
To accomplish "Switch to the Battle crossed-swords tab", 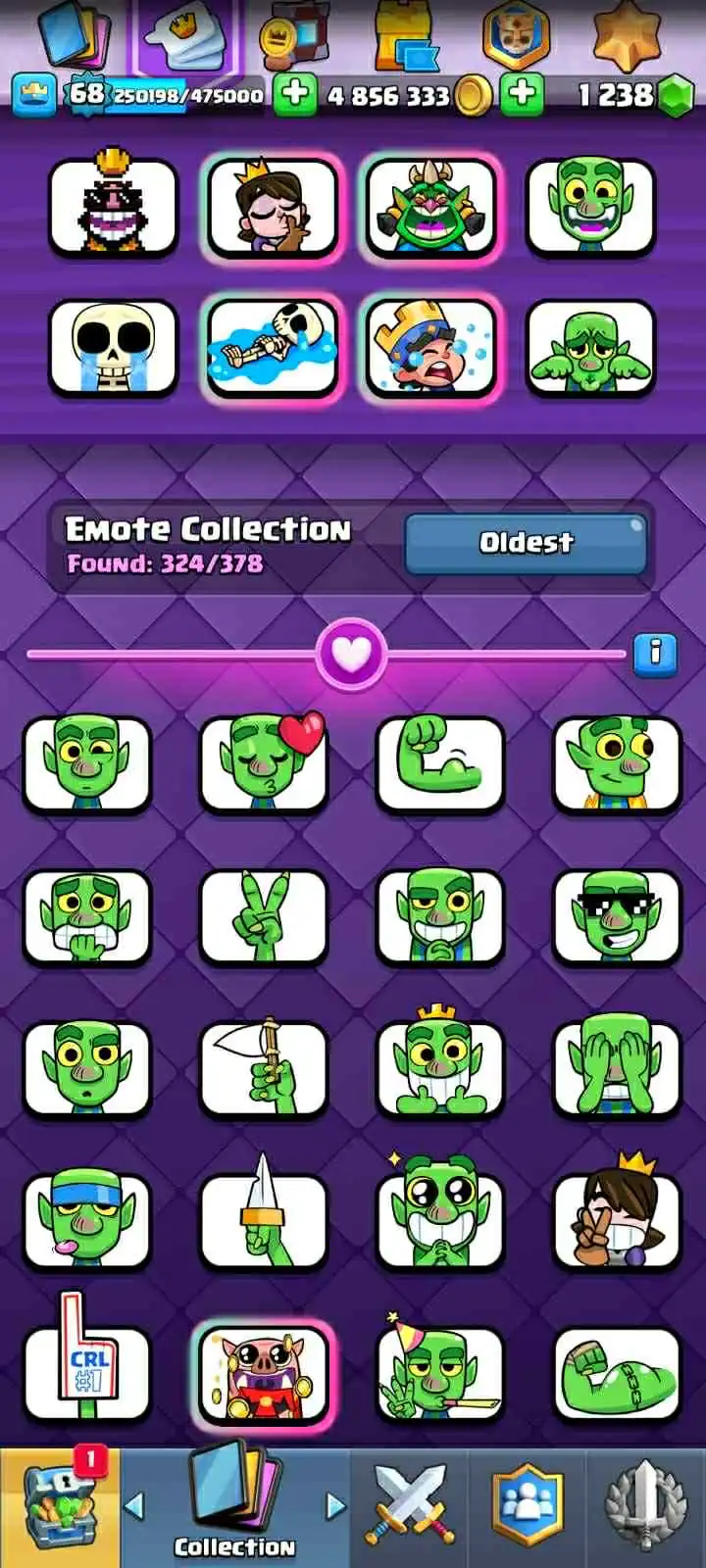I will (410, 1509).
